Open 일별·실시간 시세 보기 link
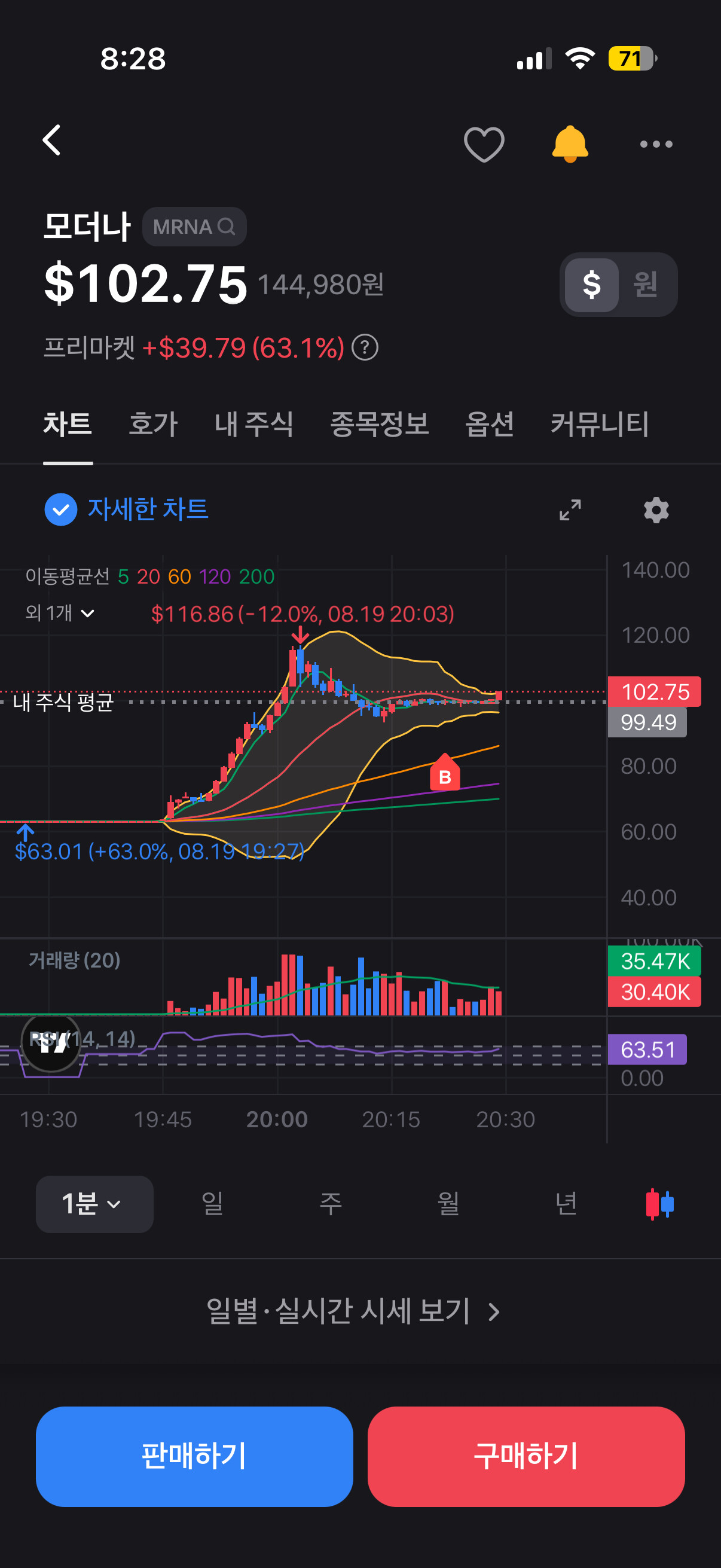721x1568 pixels. coord(353,1311)
